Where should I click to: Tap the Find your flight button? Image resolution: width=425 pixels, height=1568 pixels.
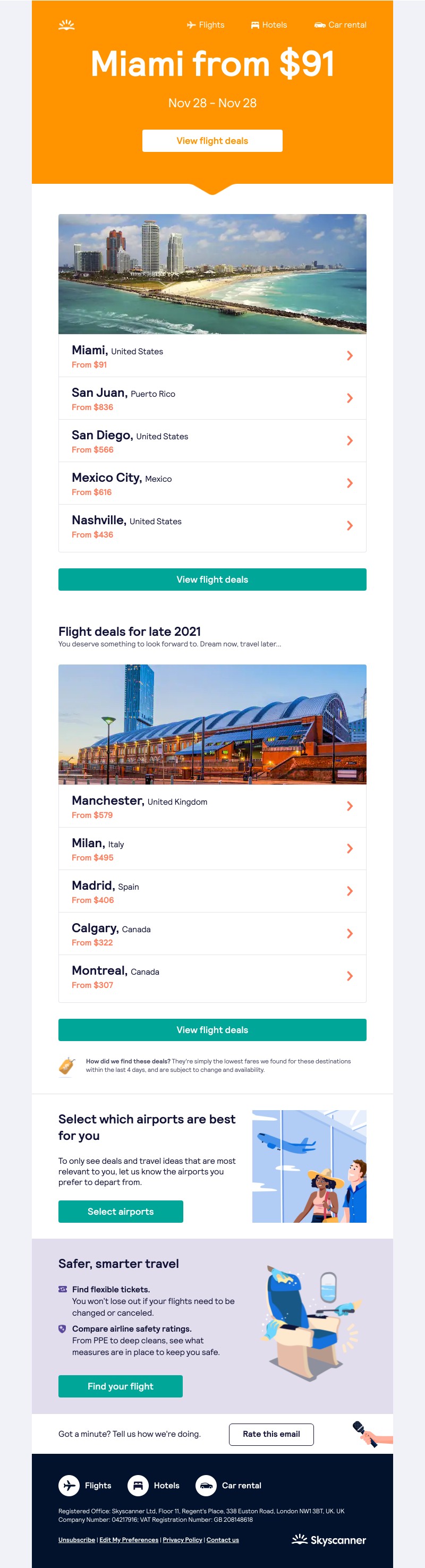pyautogui.click(x=121, y=1386)
